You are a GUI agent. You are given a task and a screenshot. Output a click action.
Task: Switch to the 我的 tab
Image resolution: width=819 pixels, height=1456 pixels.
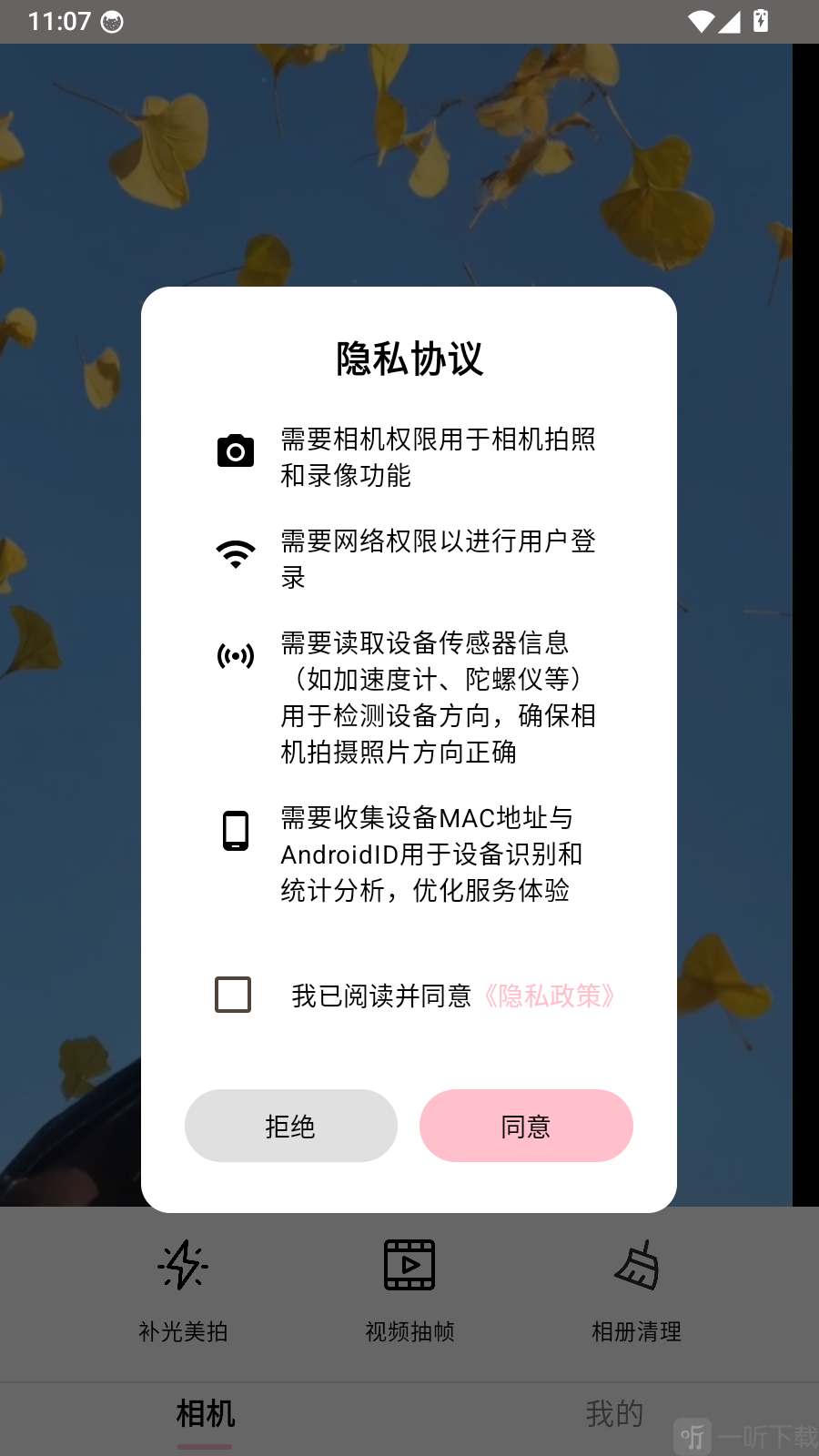point(614,1414)
